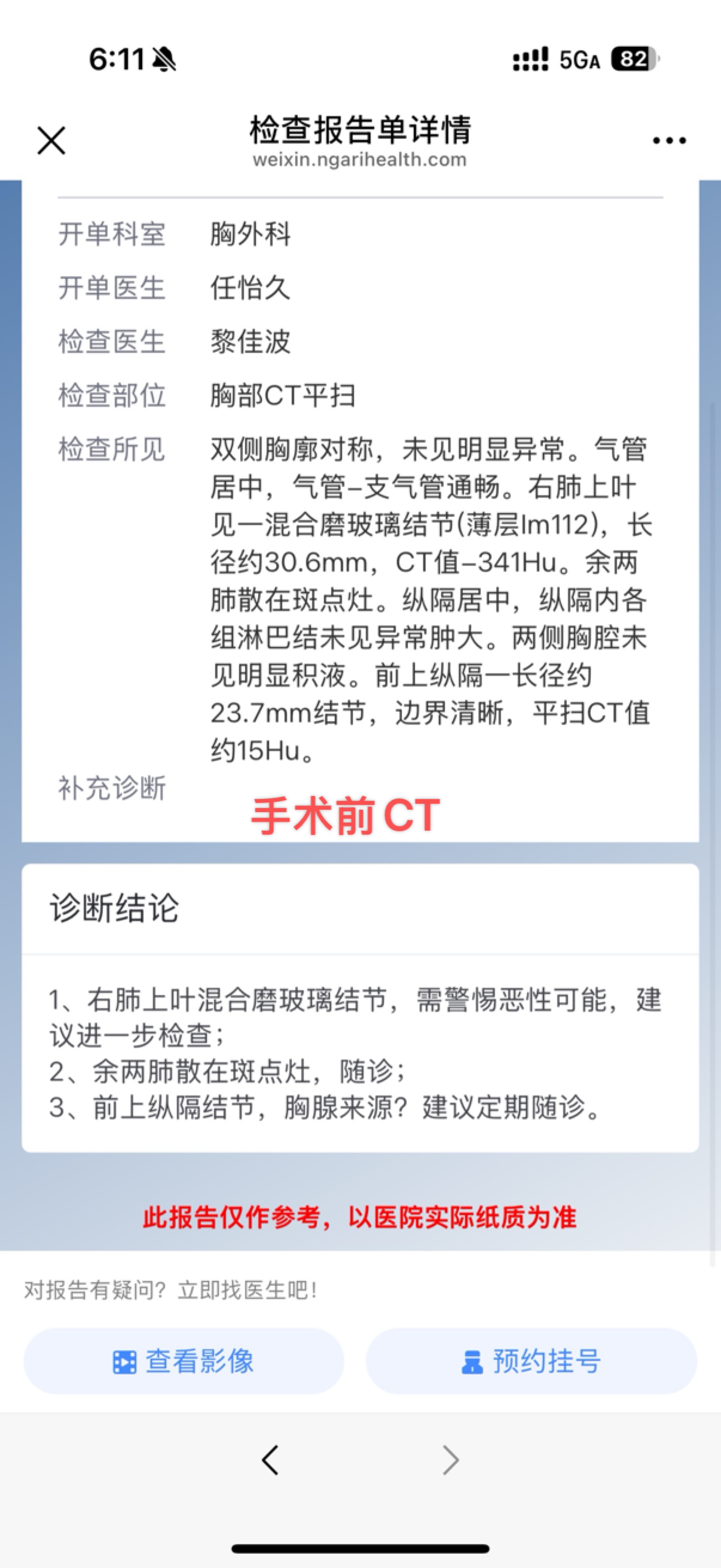
Task: Go back with the browser back arrow
Action: click(270, 1460)
